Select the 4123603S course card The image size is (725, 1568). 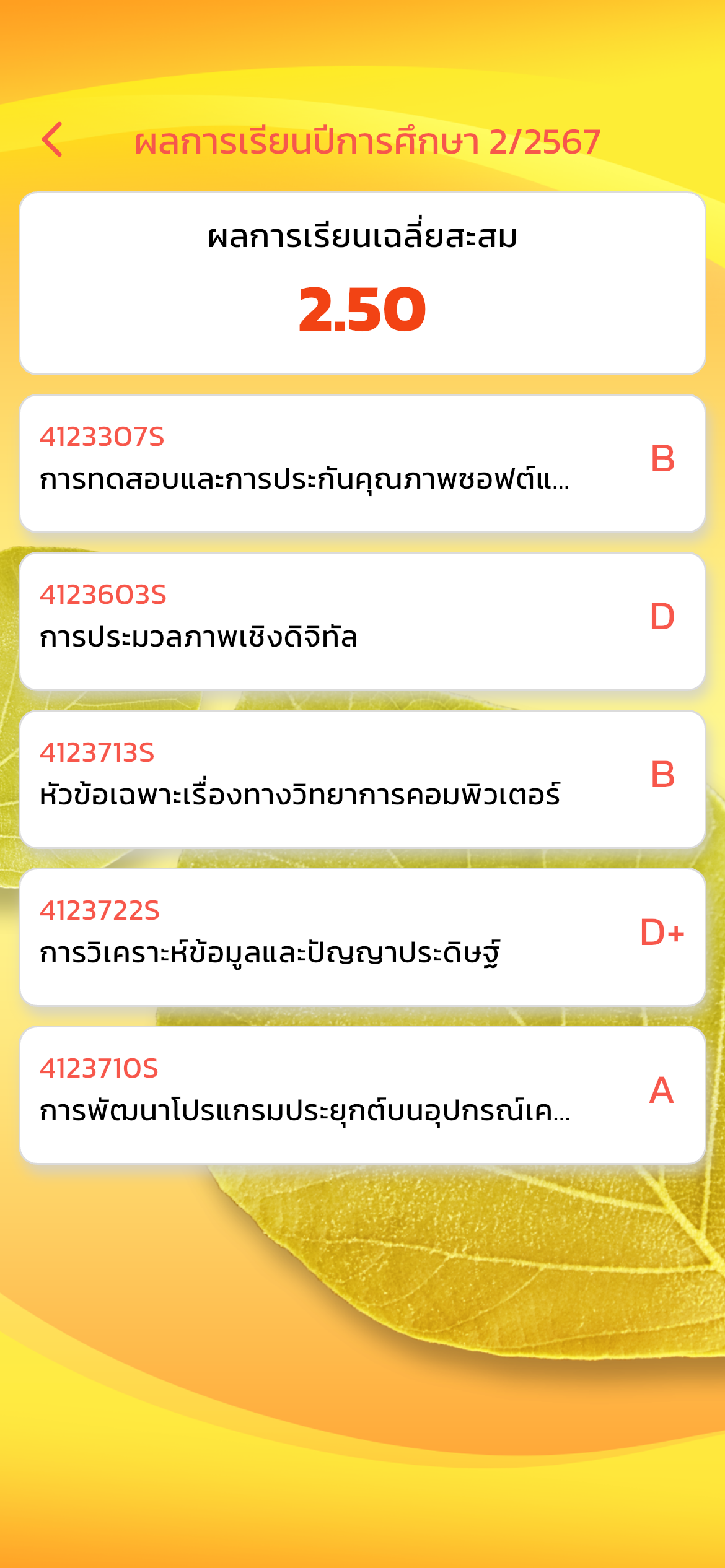[362, 621]
